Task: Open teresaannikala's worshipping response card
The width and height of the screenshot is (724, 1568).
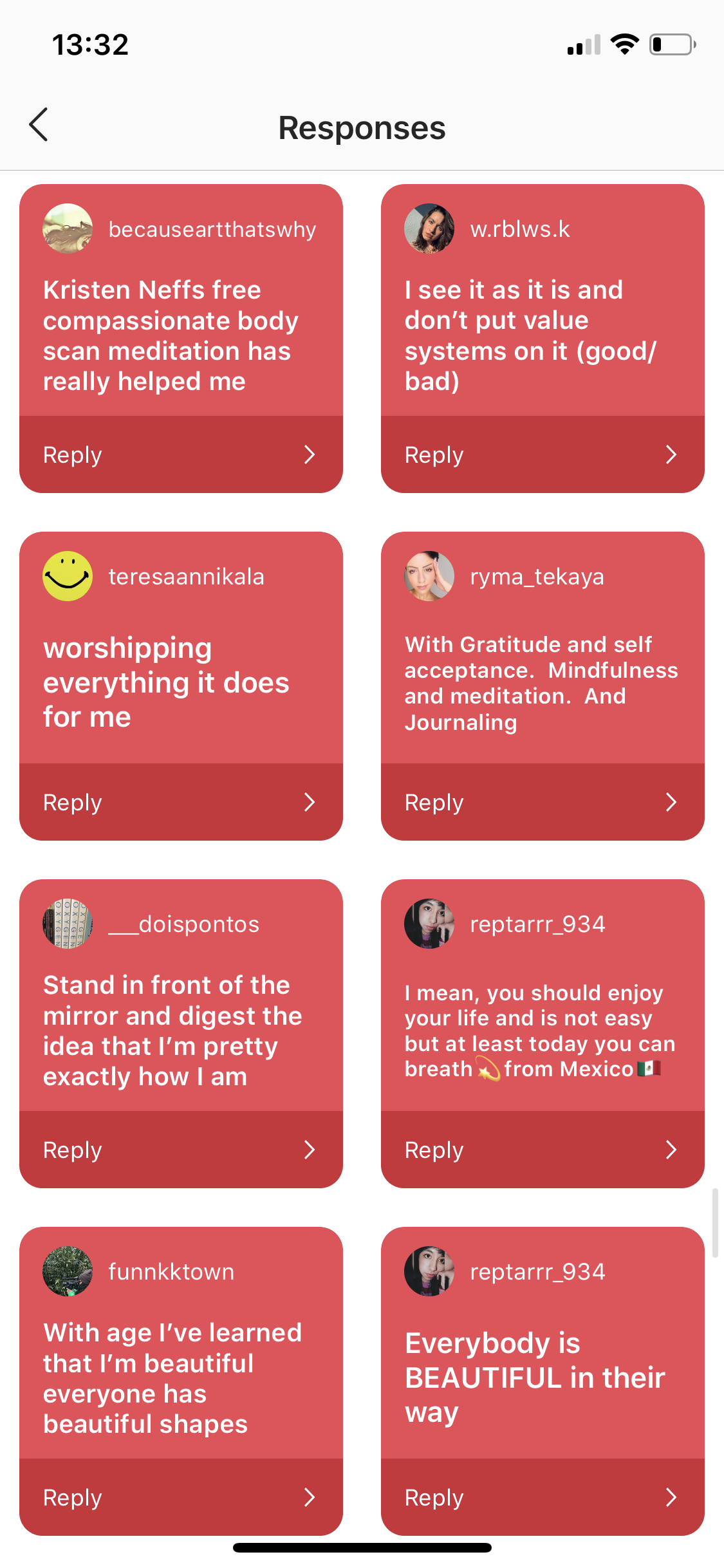Action: [166, 682]
